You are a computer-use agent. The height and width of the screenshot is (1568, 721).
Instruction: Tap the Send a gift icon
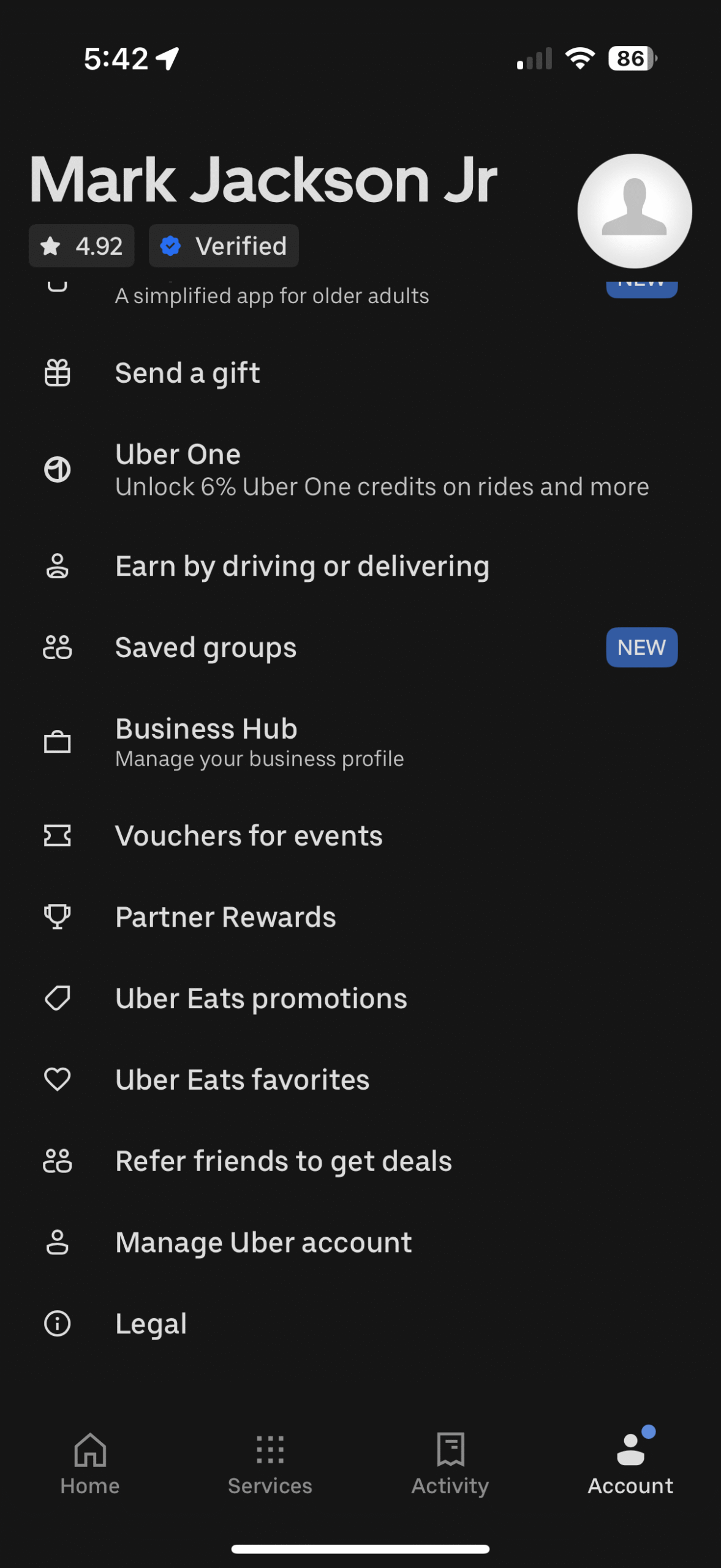click(58, 372)
